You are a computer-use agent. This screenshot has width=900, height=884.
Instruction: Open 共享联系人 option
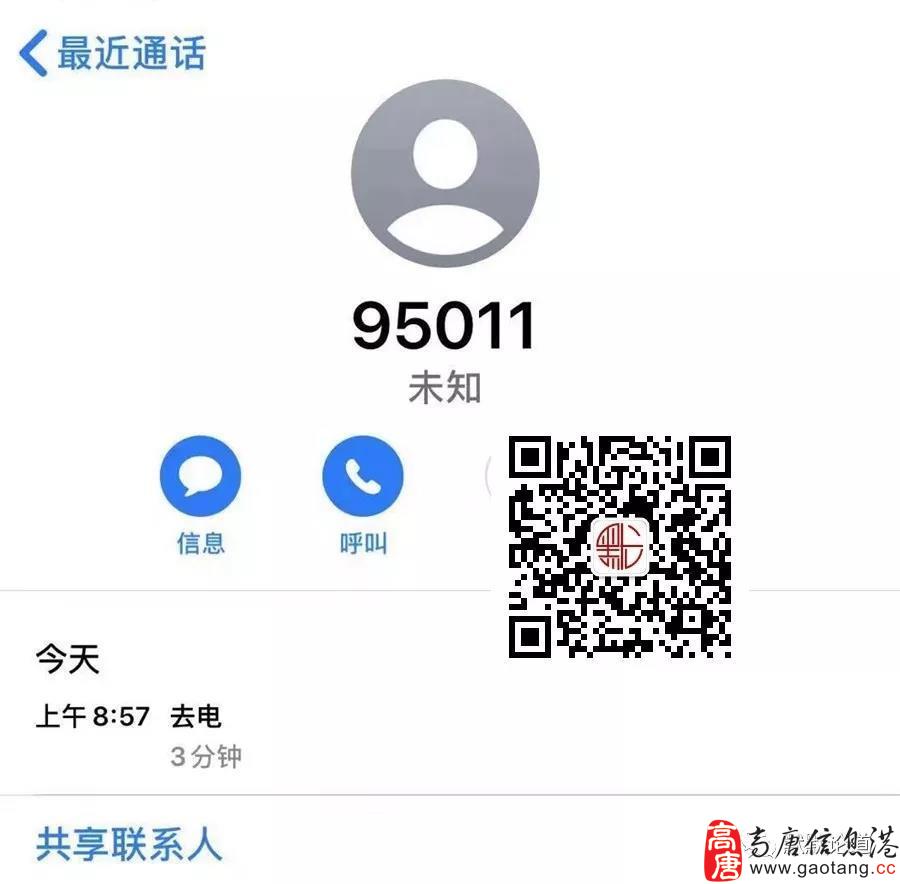(x=128, y=844)
